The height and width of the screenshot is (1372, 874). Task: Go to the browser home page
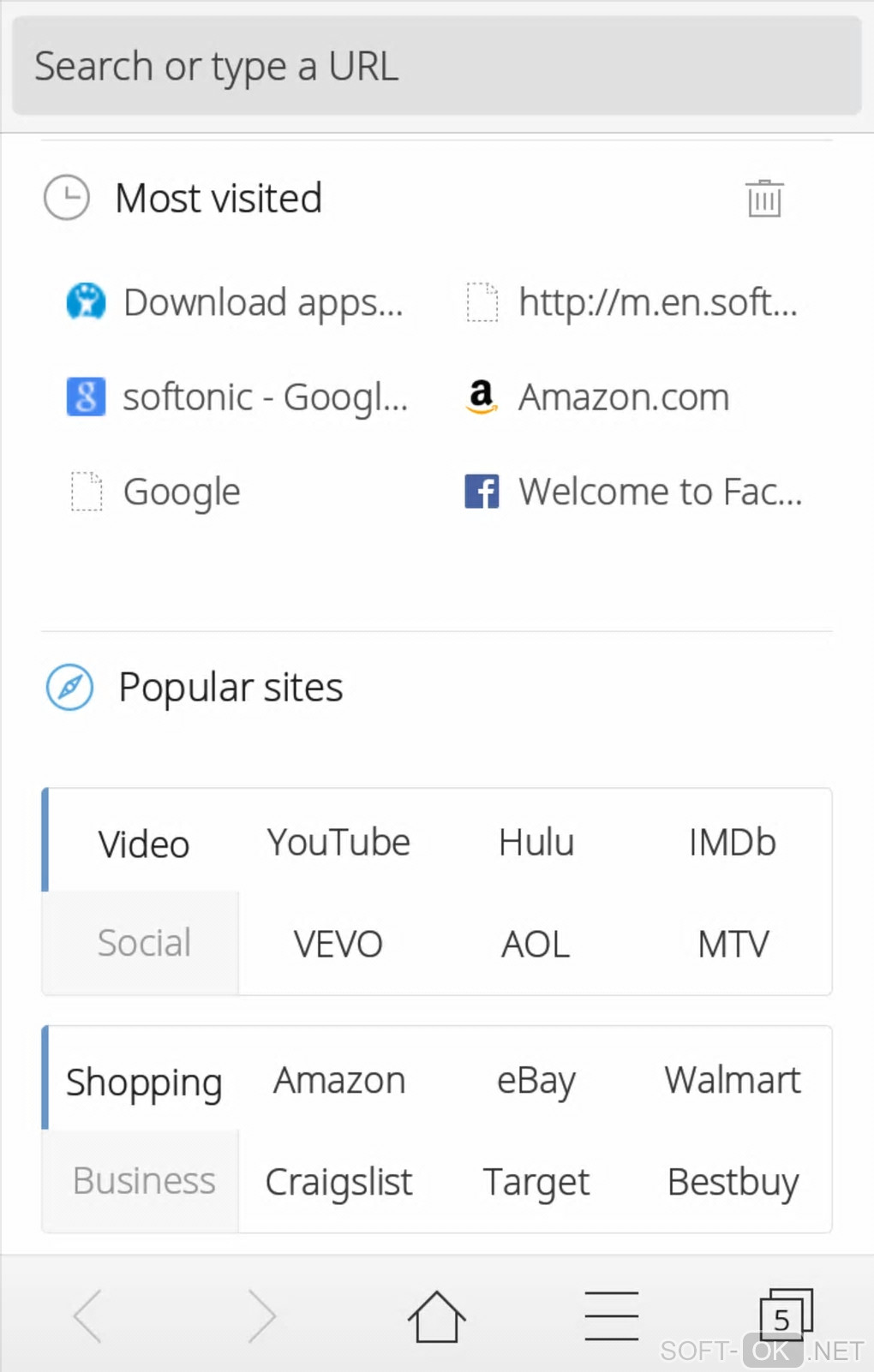click(x=436, y=1316)
